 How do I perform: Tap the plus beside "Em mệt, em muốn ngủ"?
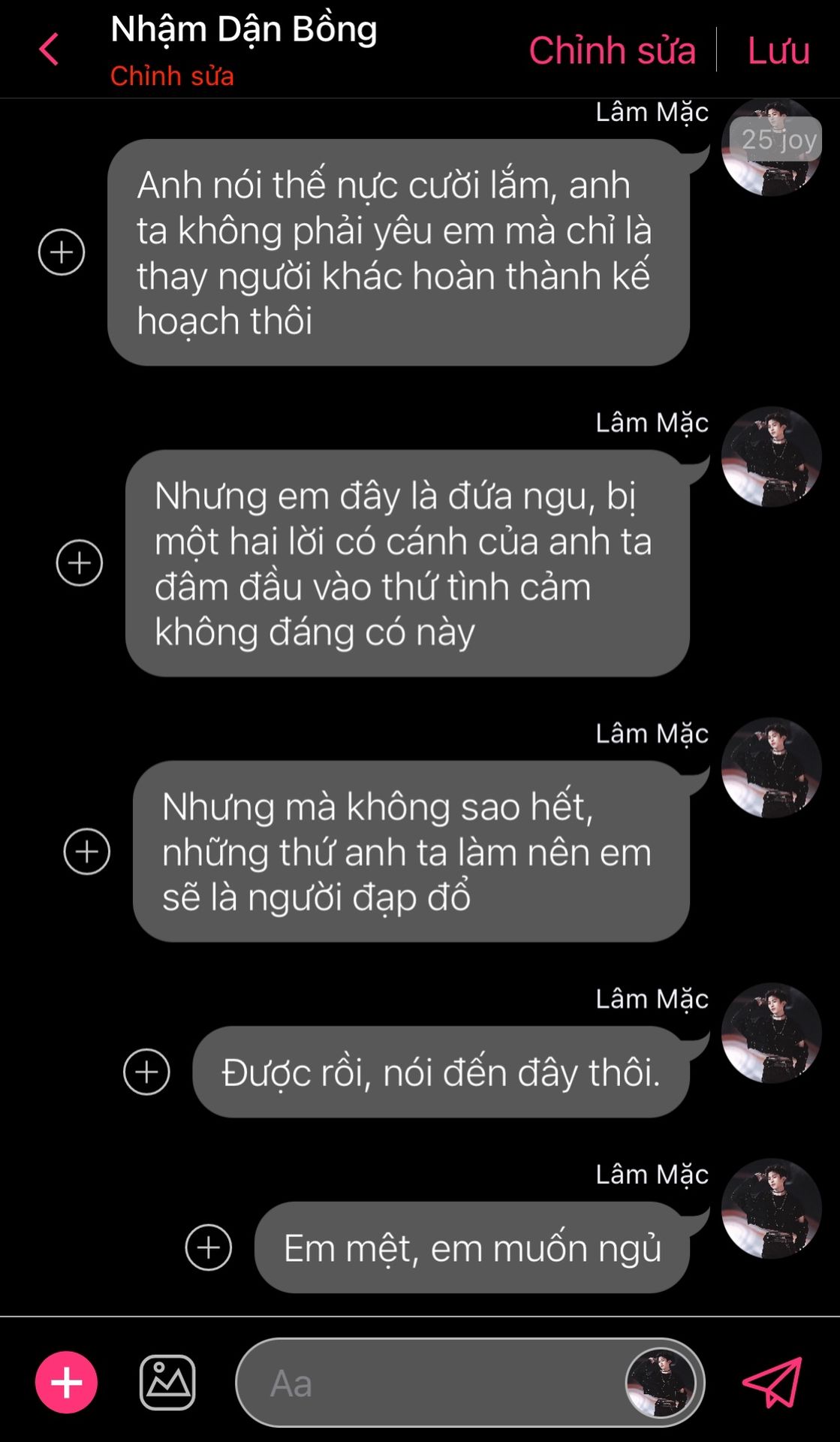(208, 1247)
